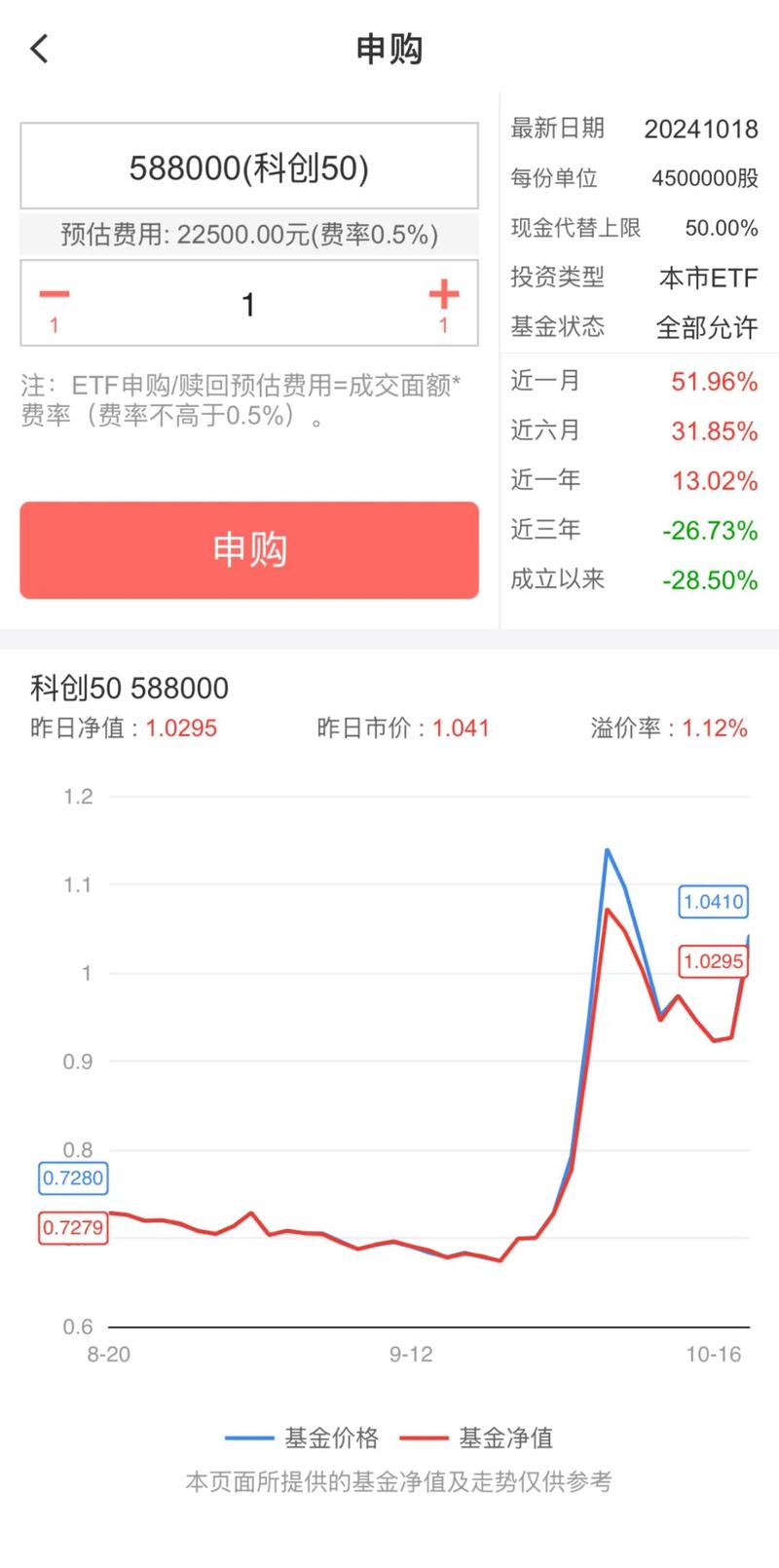
Task: Click the blue 0.7280 starting price label
Action: 72,1178
